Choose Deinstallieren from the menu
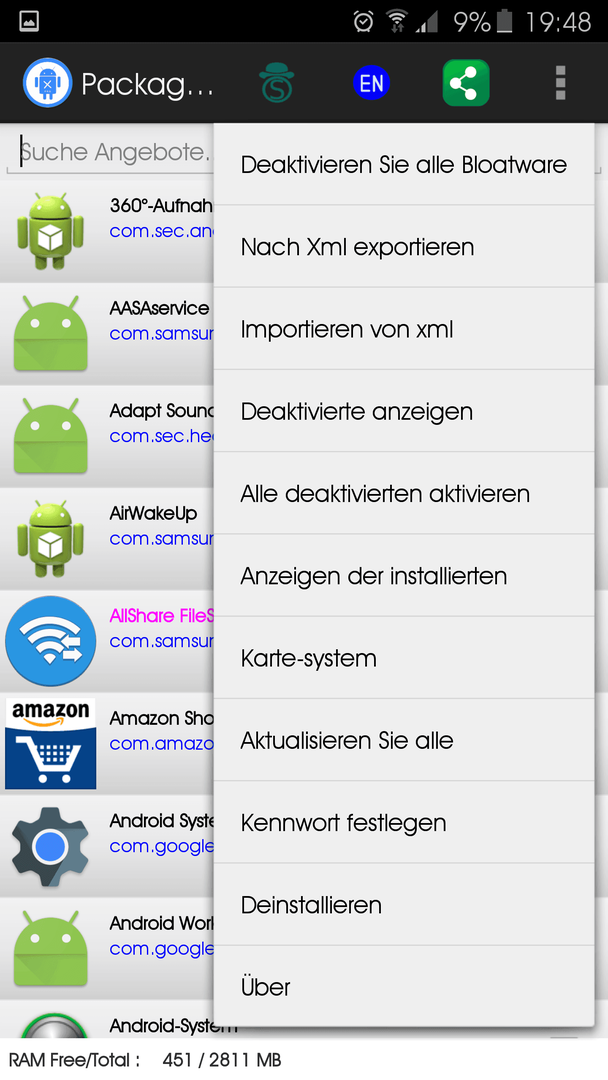The height and width of the screenshot is (1080, 608). pyautogui.click(x=404, y=904)
